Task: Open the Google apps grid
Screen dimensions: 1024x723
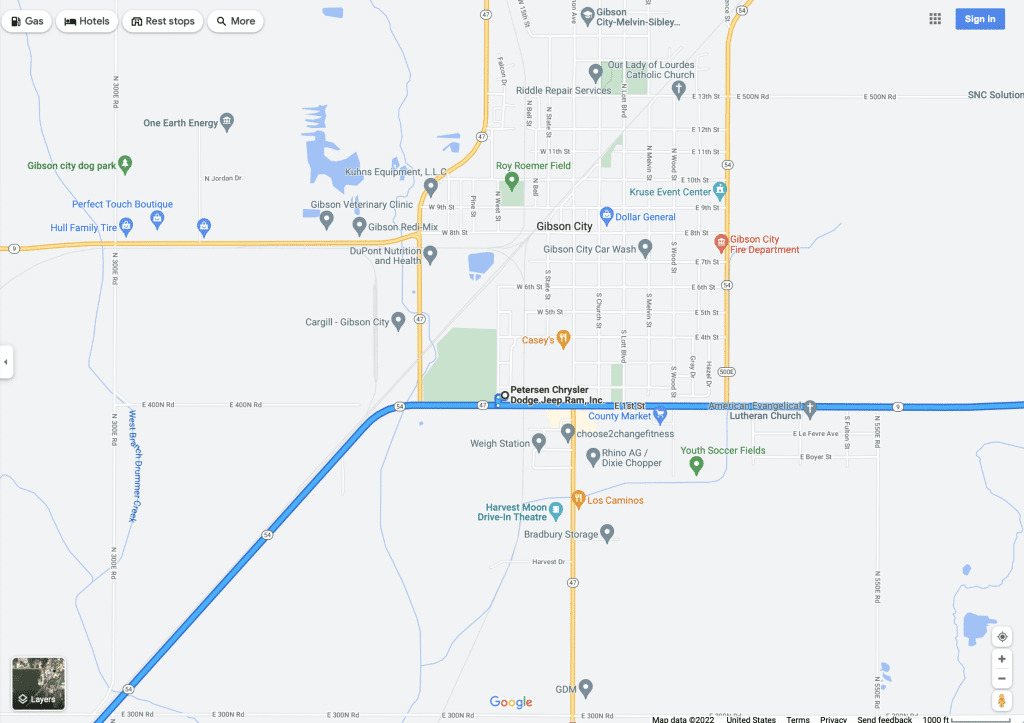Action: click(x=935, y=19)
